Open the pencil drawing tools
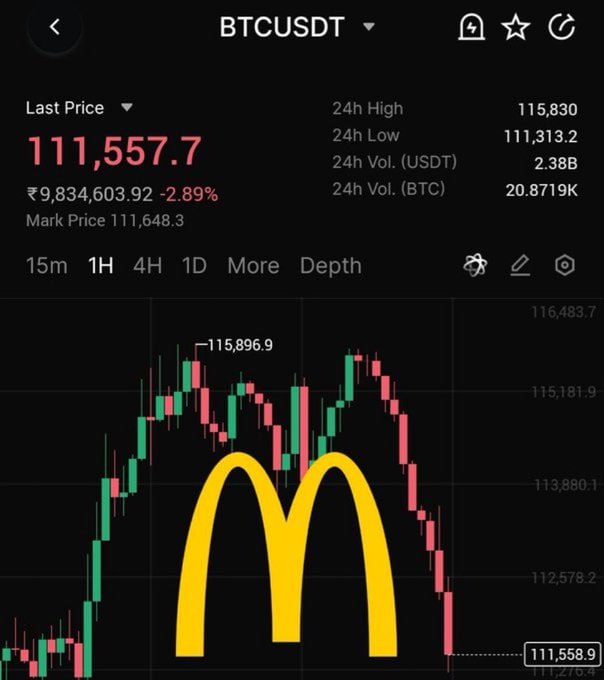 coord(519,265)
